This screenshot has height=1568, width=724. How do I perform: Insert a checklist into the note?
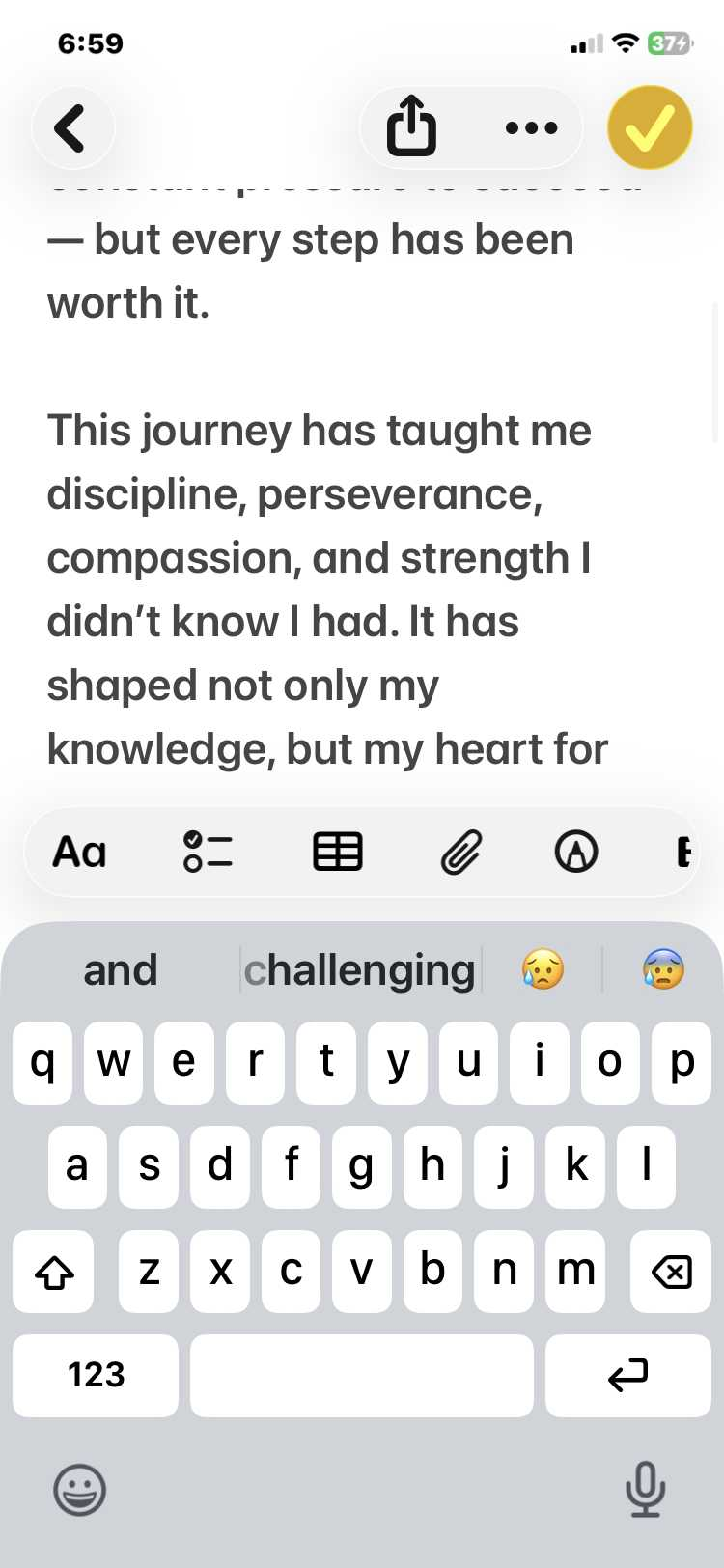208,853
